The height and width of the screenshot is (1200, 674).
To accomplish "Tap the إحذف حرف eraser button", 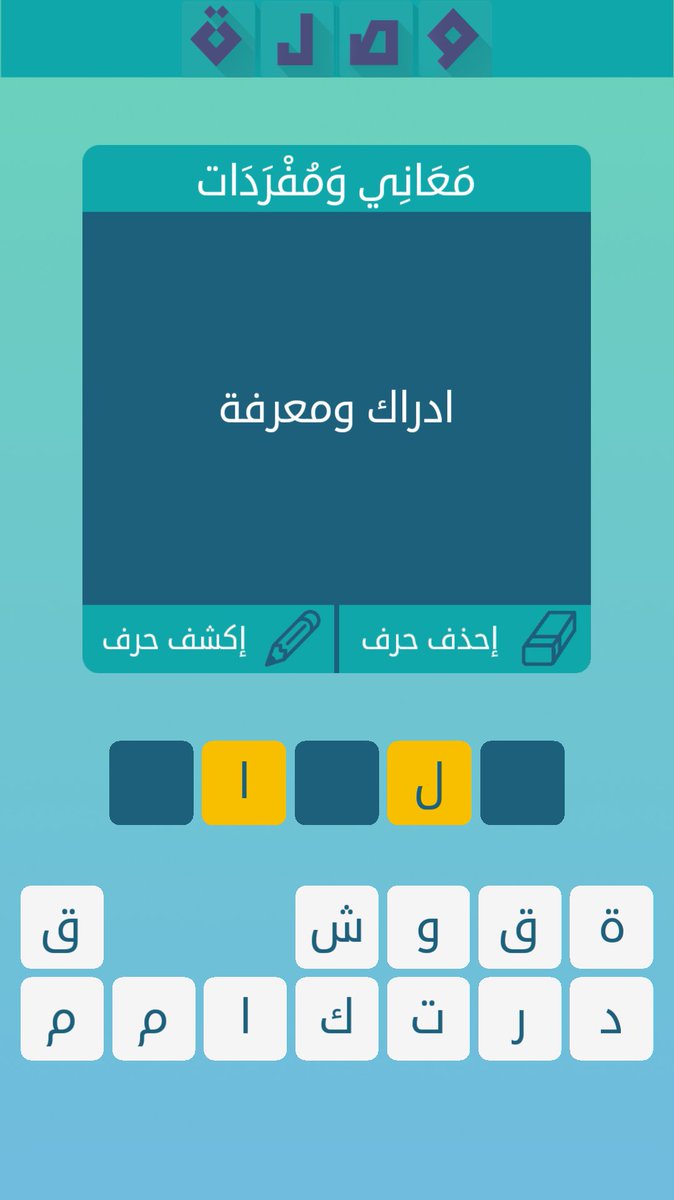I will point(464,639).
